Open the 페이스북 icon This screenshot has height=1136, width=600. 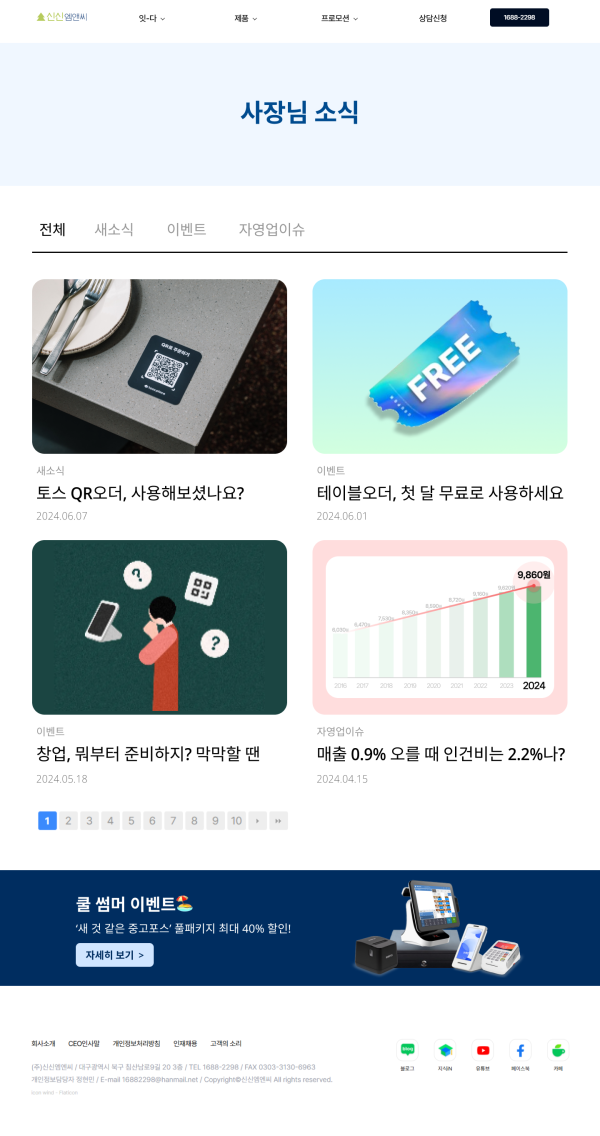coord(520,1050)
